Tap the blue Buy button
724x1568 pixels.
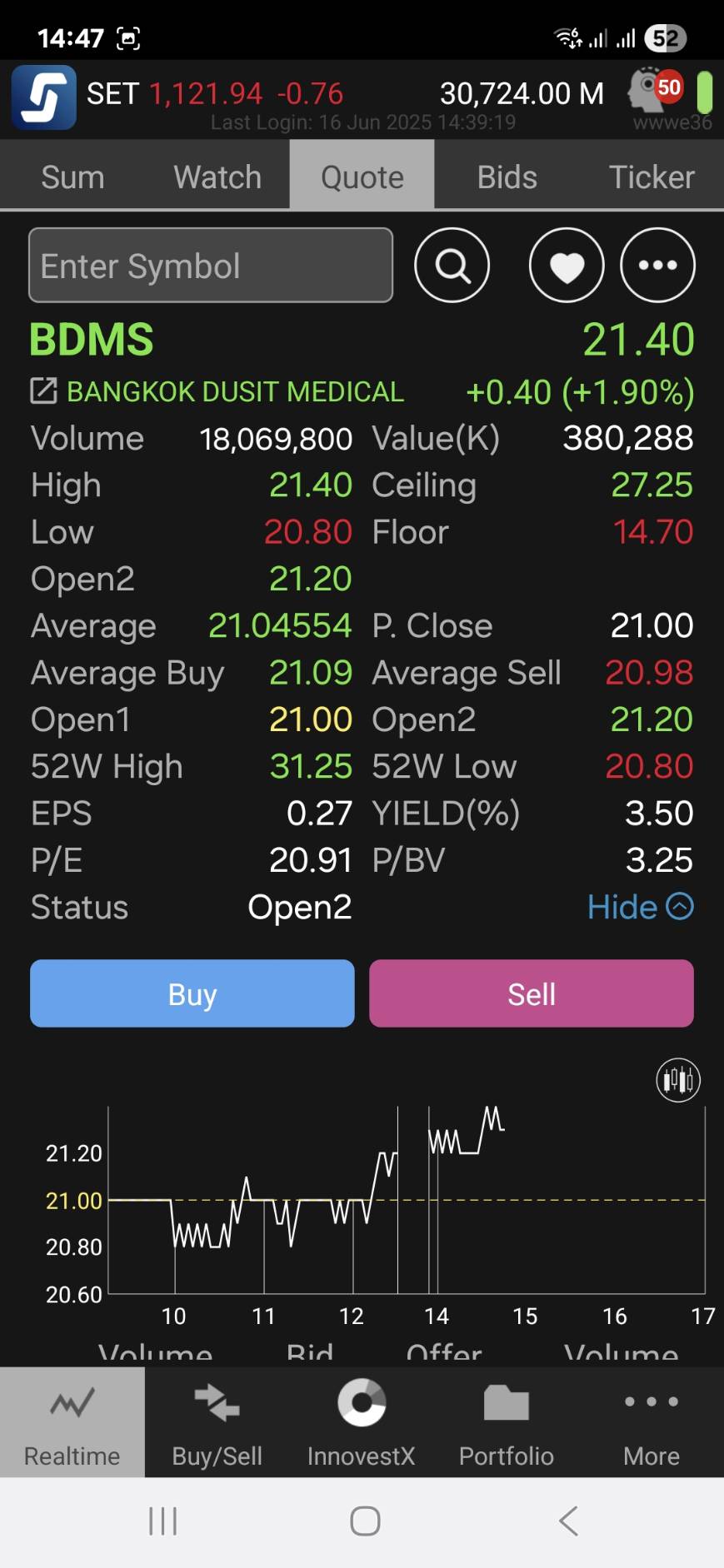pos(192,993)
